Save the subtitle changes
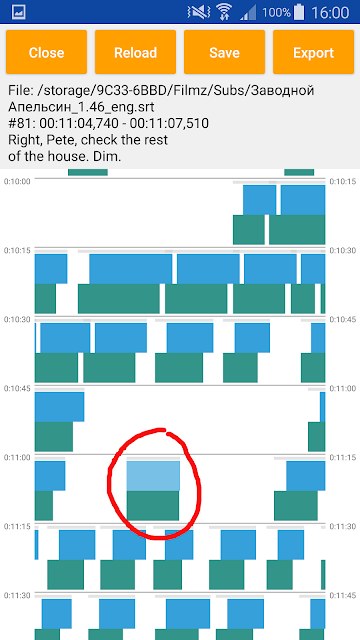 [x=224, y=52]
